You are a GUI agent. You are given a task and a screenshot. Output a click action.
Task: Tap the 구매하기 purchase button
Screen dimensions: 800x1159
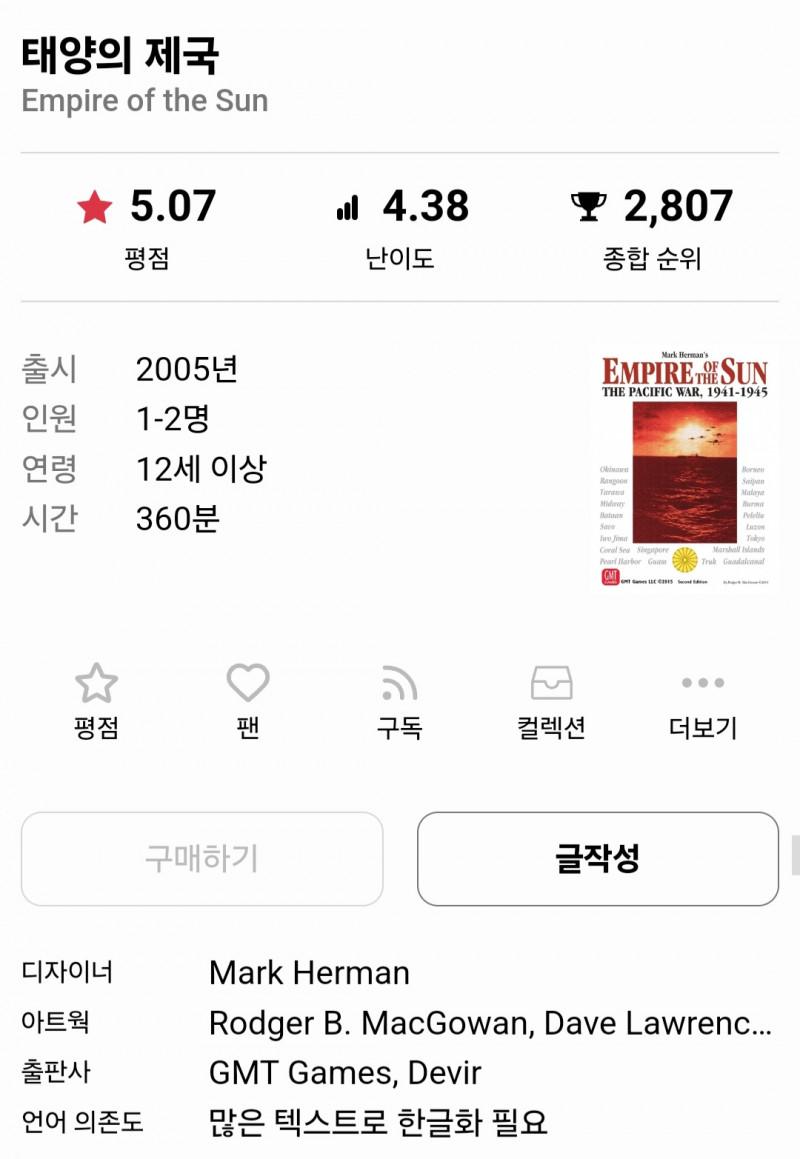(x=202, y=858)
